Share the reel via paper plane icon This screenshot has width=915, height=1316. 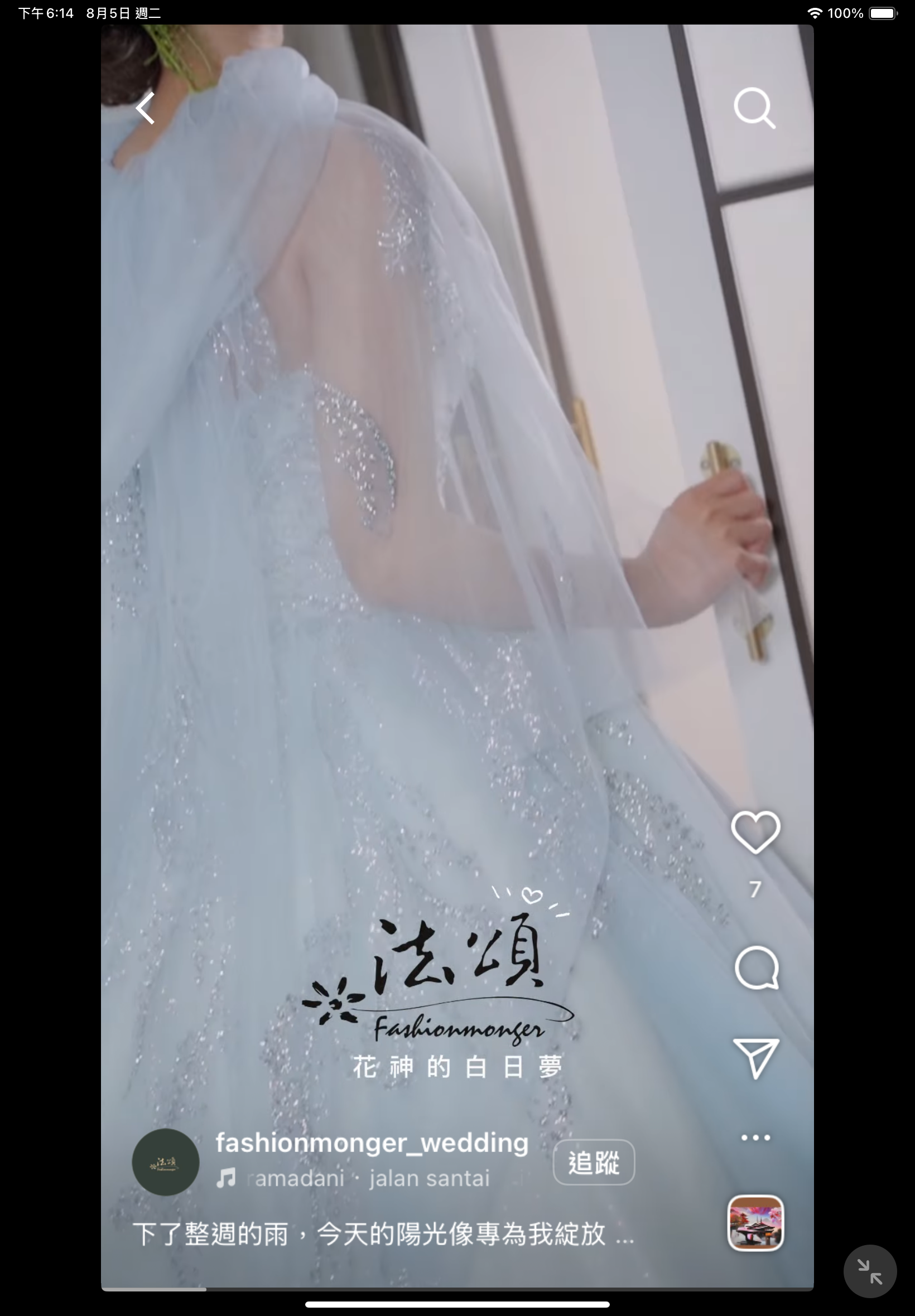(756, 1058)
